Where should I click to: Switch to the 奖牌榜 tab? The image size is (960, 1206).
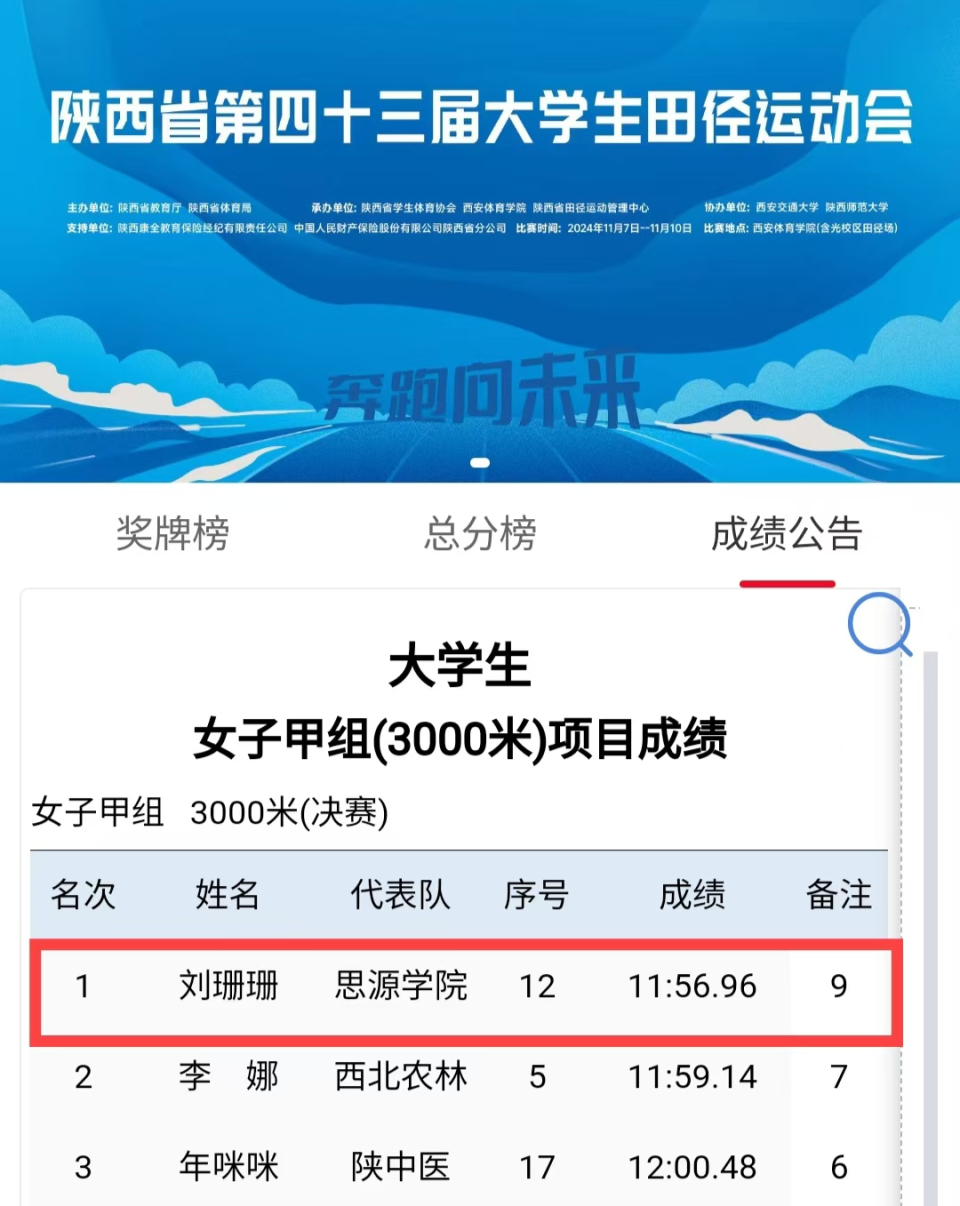click(172, 533)
